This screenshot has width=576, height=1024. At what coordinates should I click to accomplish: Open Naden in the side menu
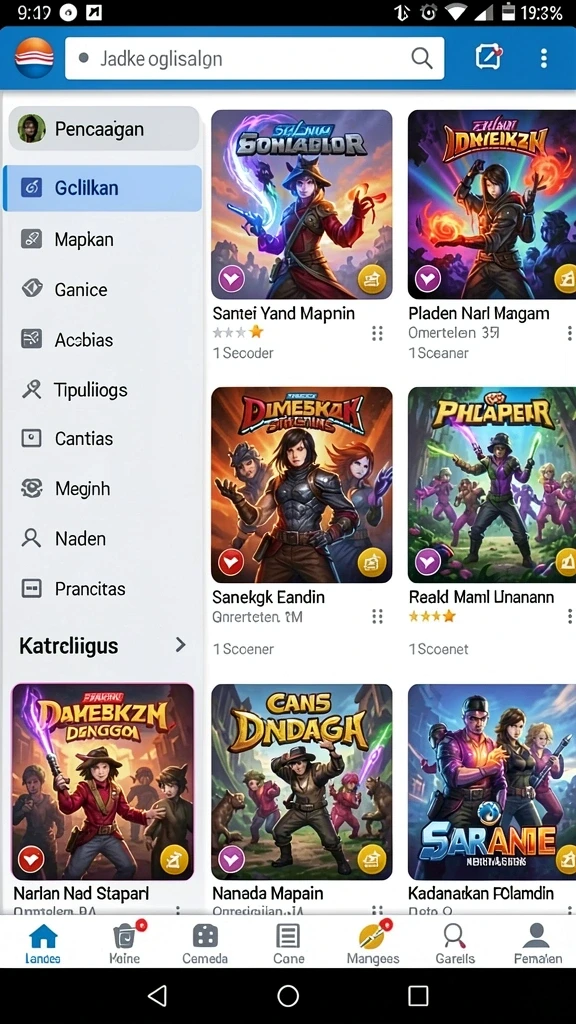[x=102, y=538]
